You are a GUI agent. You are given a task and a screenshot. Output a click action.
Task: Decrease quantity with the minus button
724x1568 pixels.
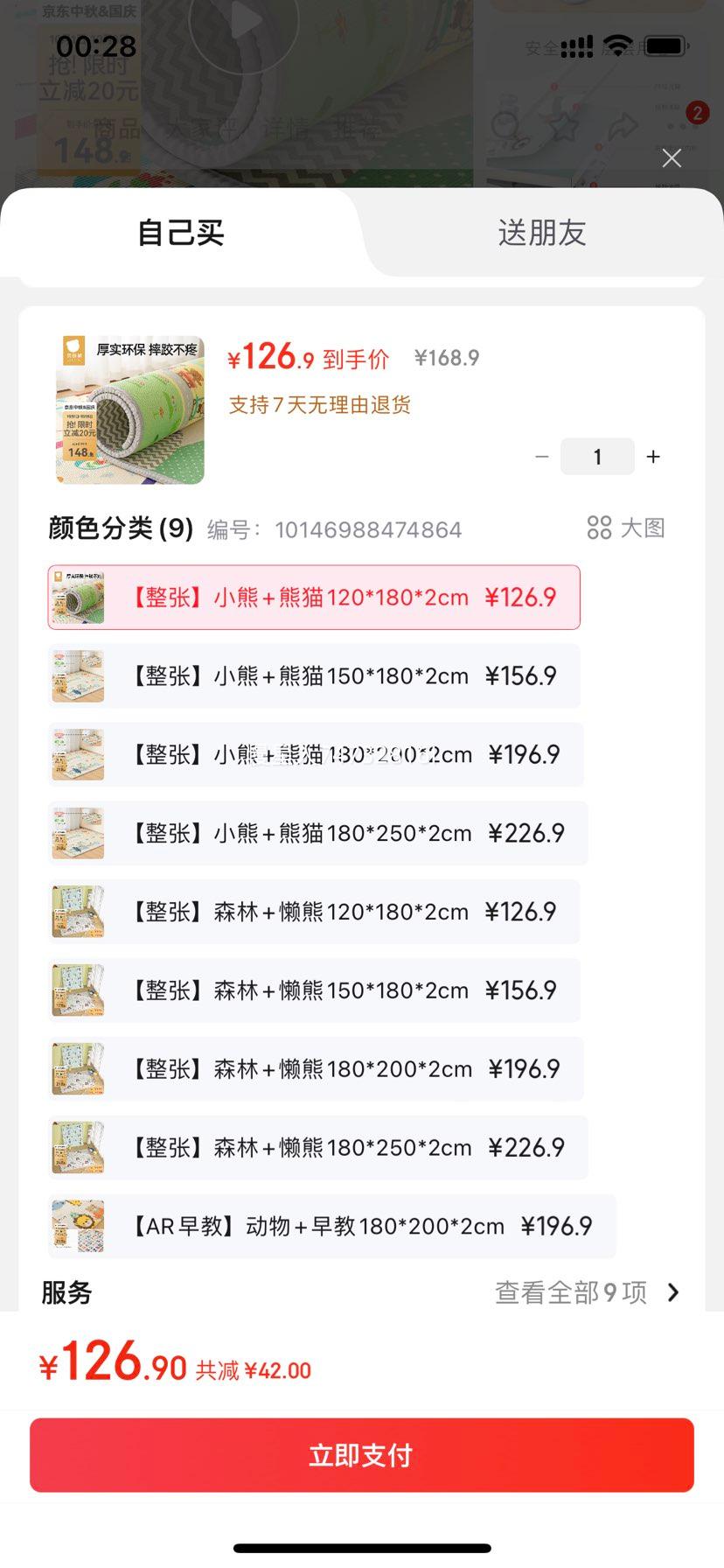pyautogui.click(x=542, y=457)
